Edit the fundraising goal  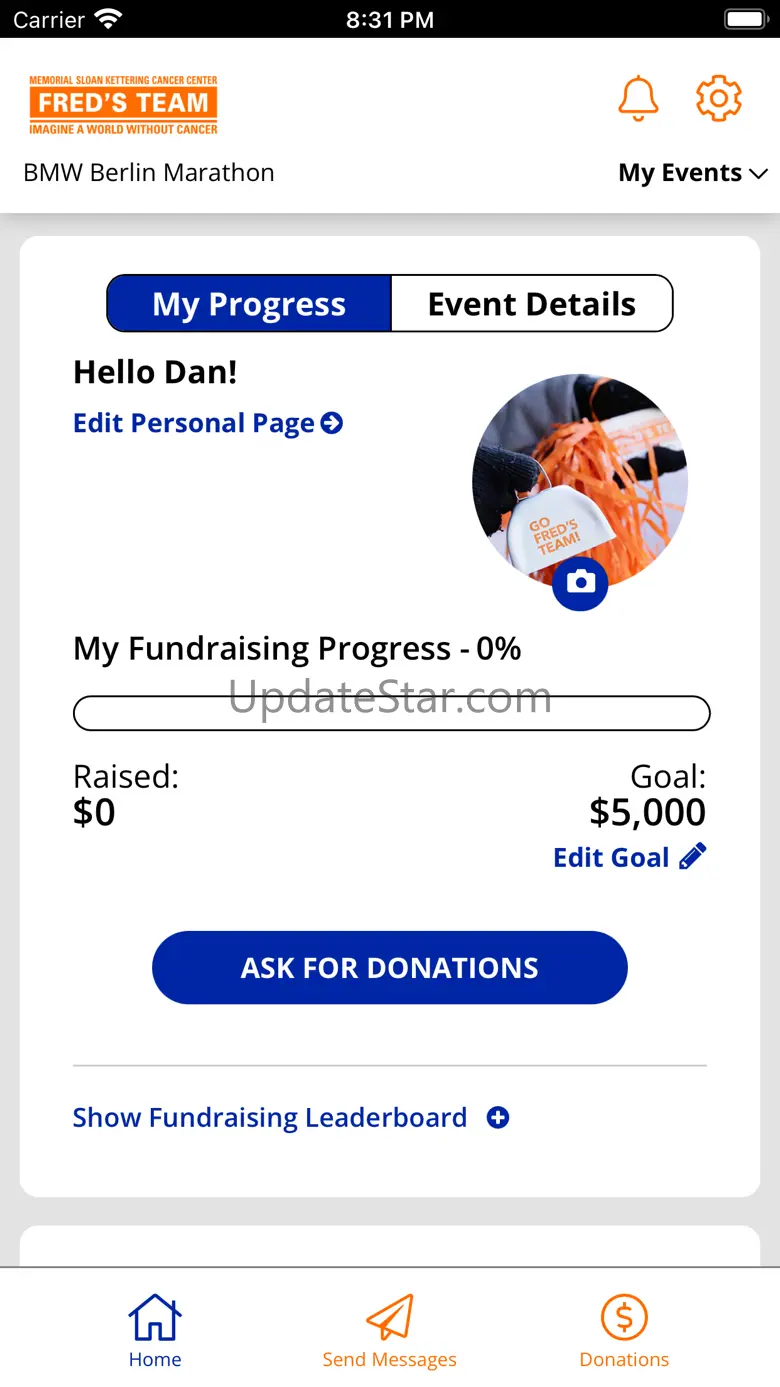[630, 857]
